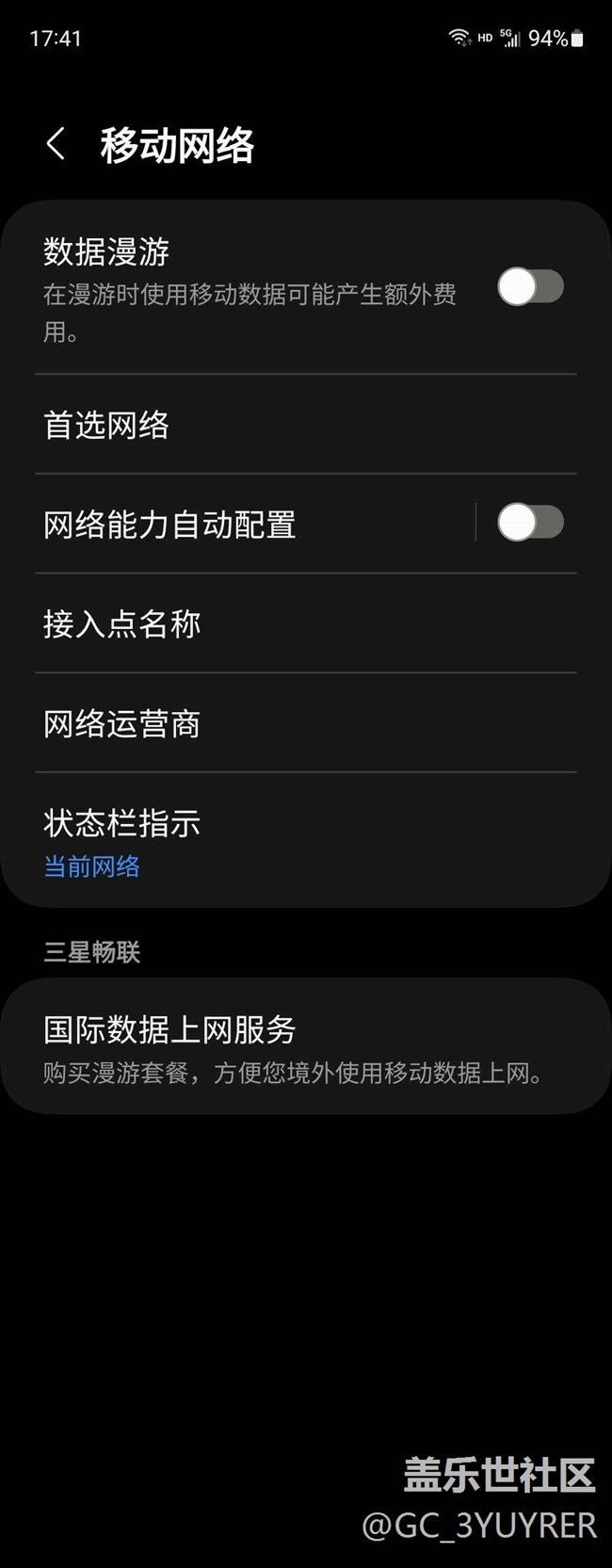This screenshot has height=1568, width=612.
Task: Enable the 数据漫游 switch
Action: coord(530,287)
